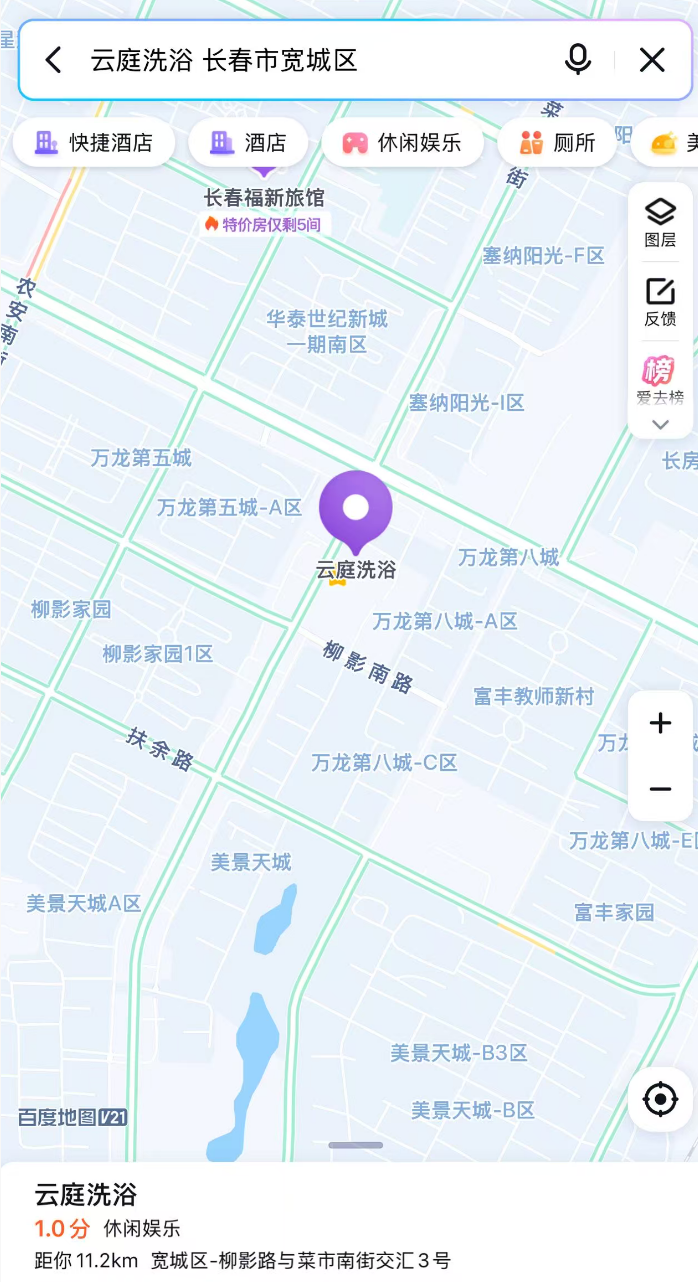Choose the 休闲娱乐 category chip
Viewport: 698px width, 1282px height.
402,143
